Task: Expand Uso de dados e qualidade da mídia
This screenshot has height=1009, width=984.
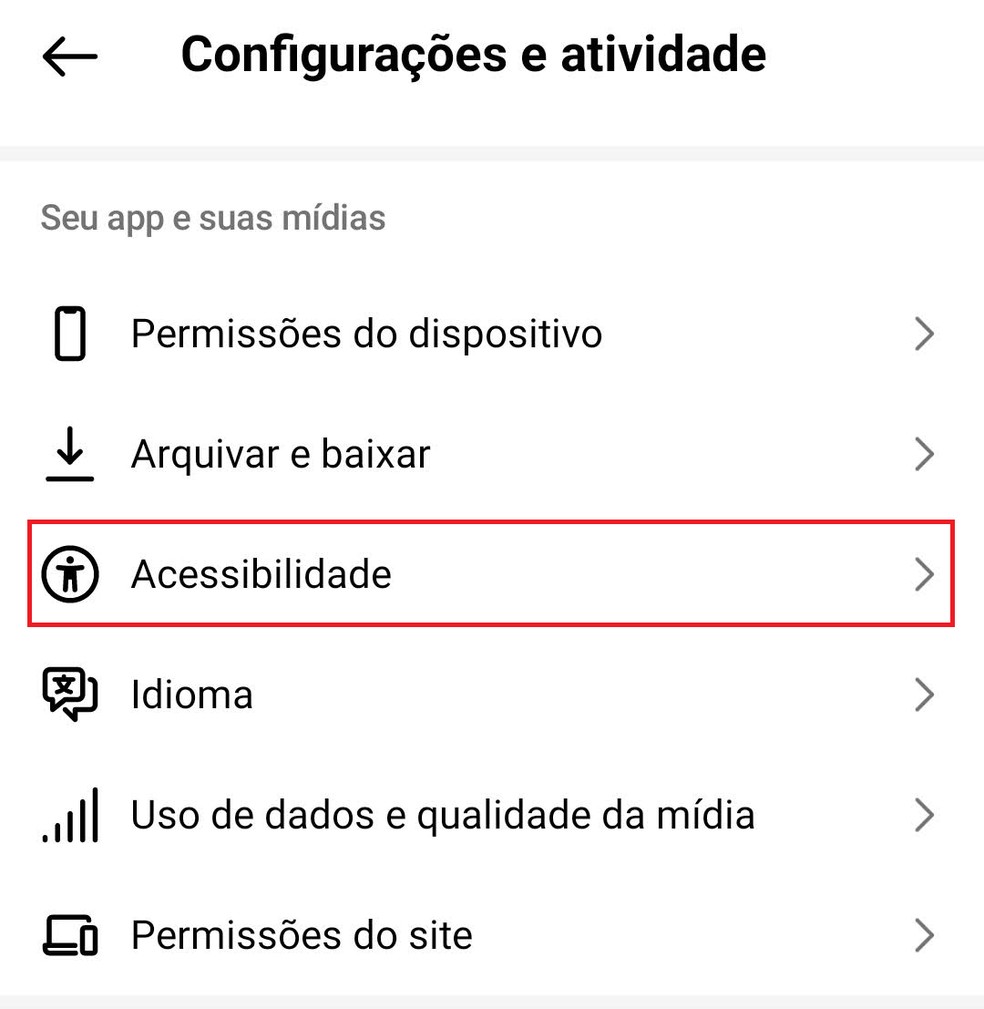Action: coord(922,815)
